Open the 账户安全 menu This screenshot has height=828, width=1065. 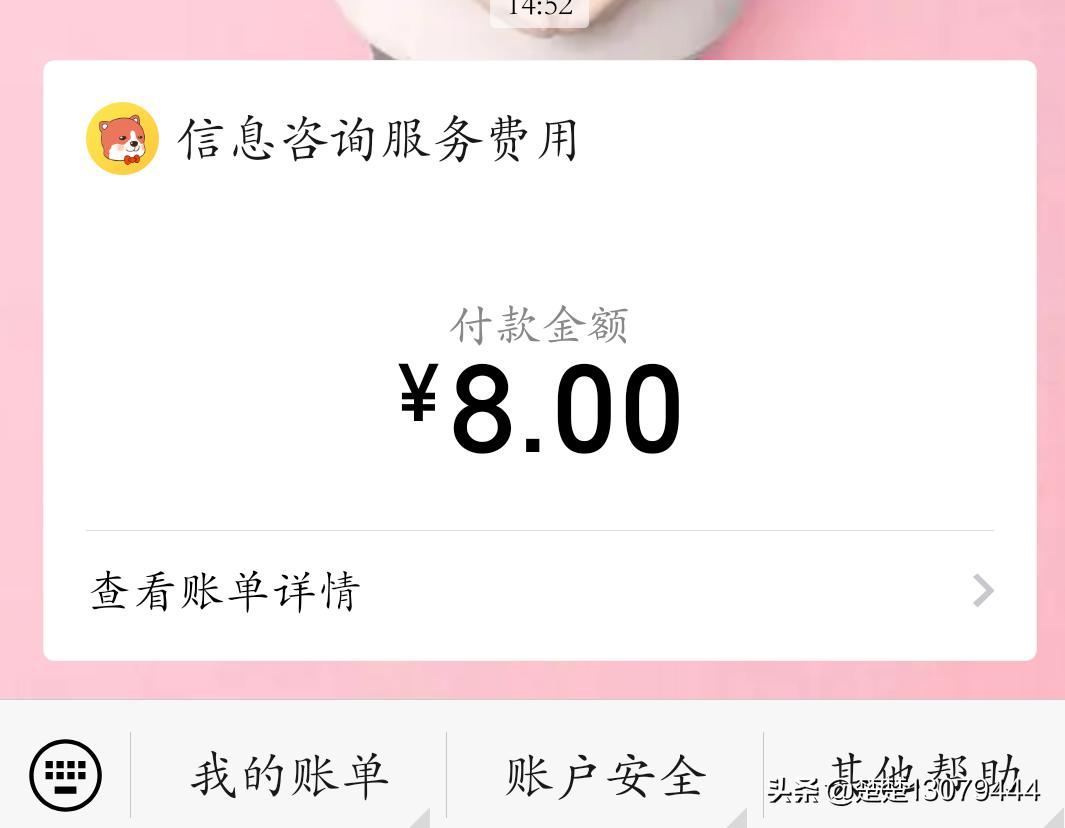[605, 776]
